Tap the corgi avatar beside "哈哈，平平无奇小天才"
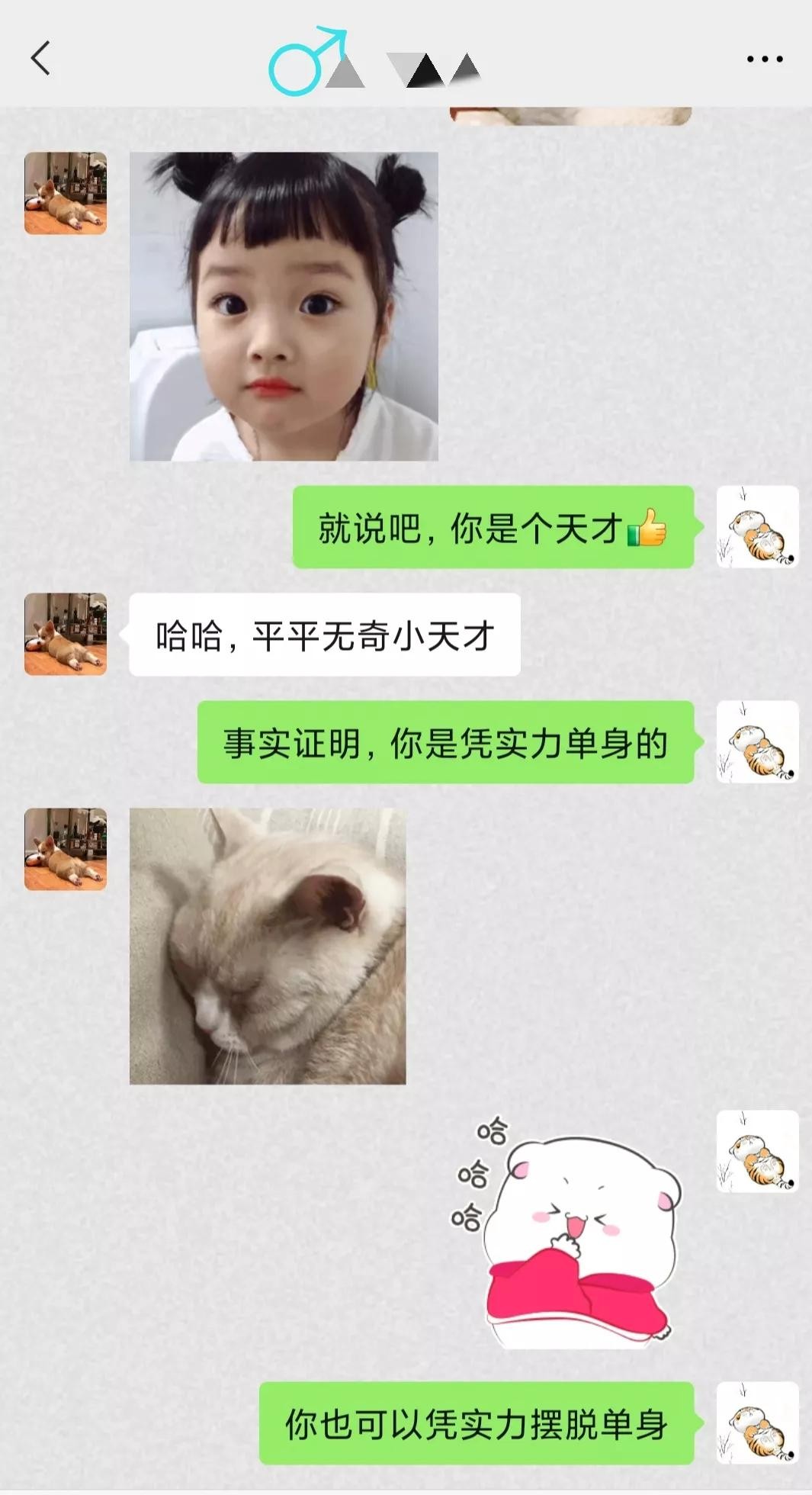This screenshot has width=812, height=1495. click(x=66, y=634)
